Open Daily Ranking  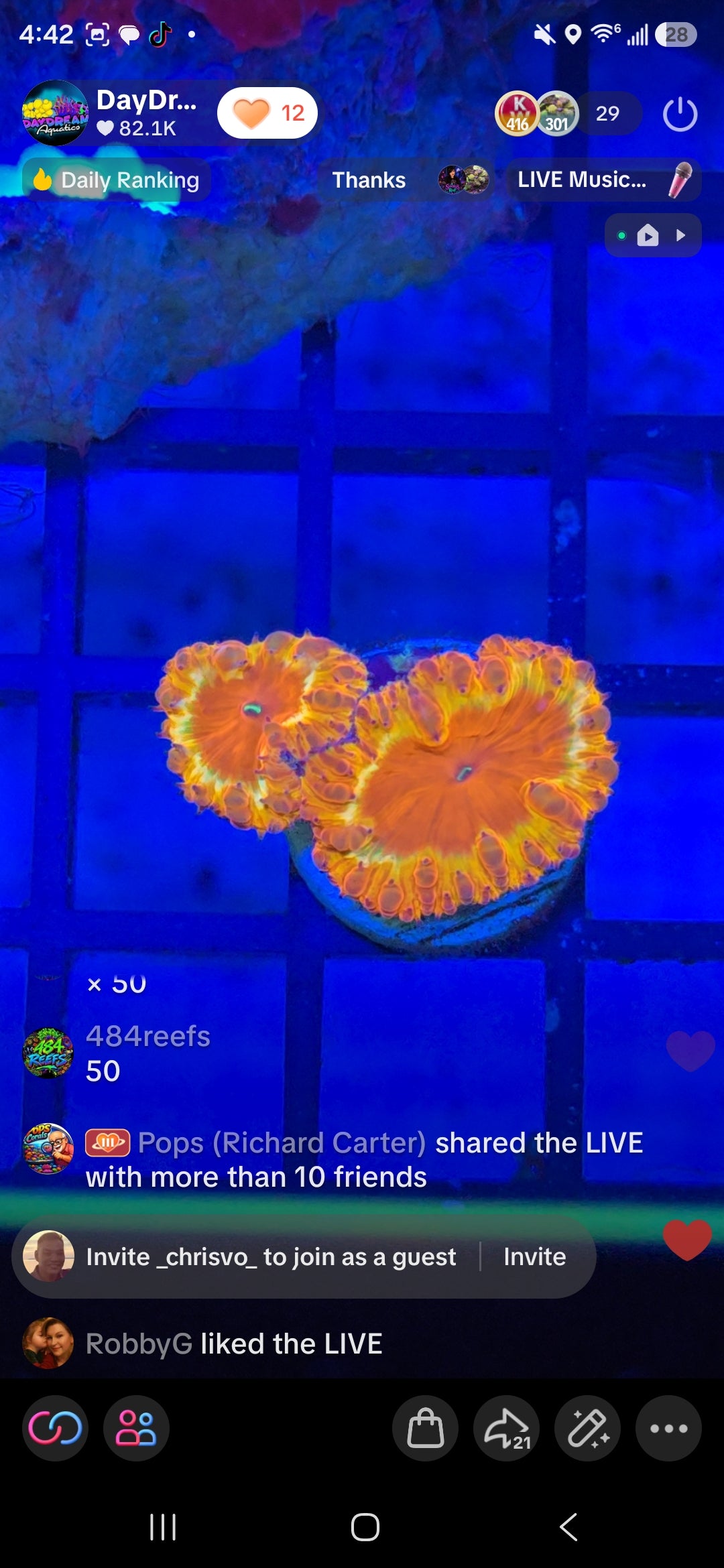point(117,180)
